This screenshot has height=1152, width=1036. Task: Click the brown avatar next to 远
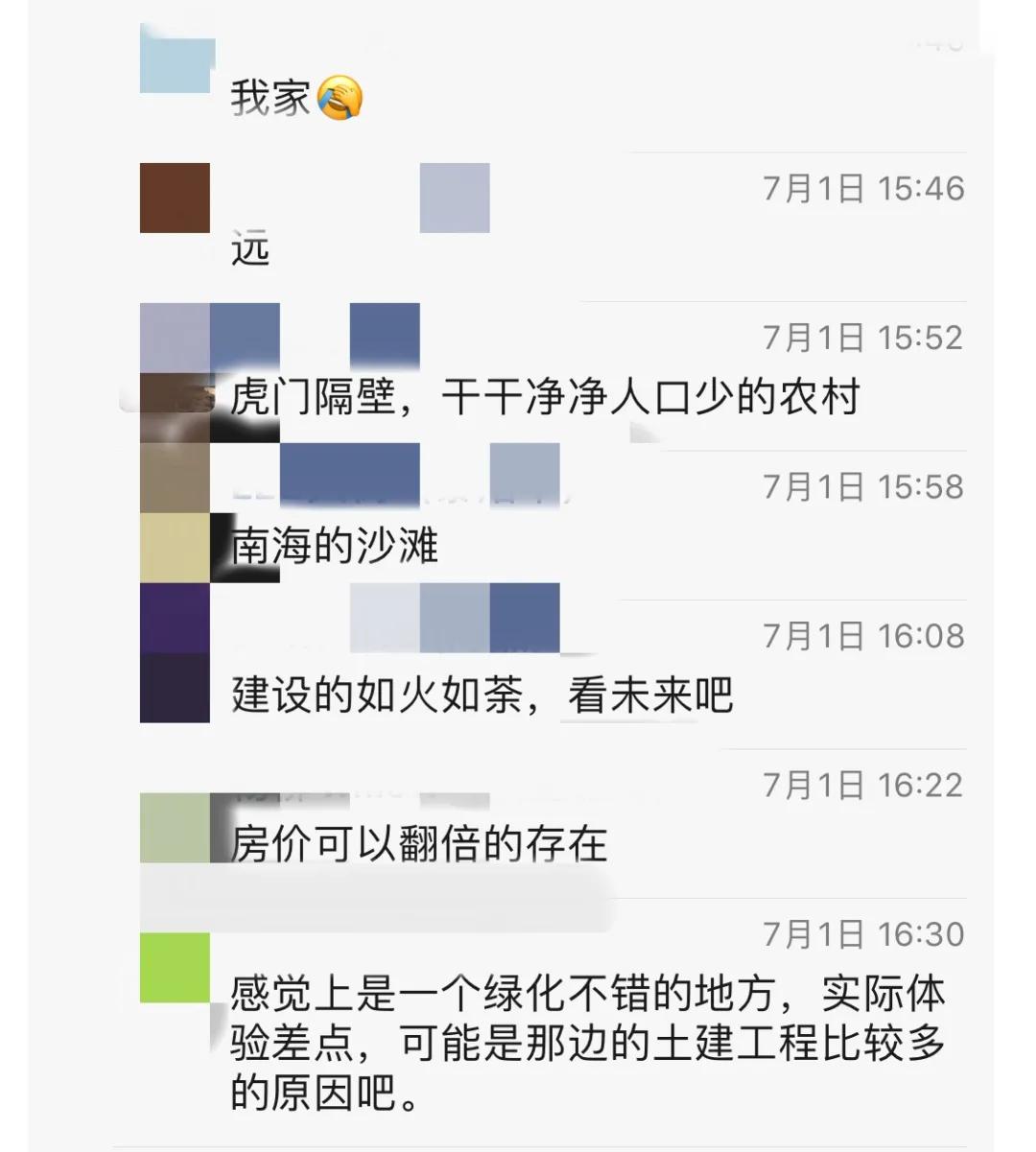tap(175, 196)
